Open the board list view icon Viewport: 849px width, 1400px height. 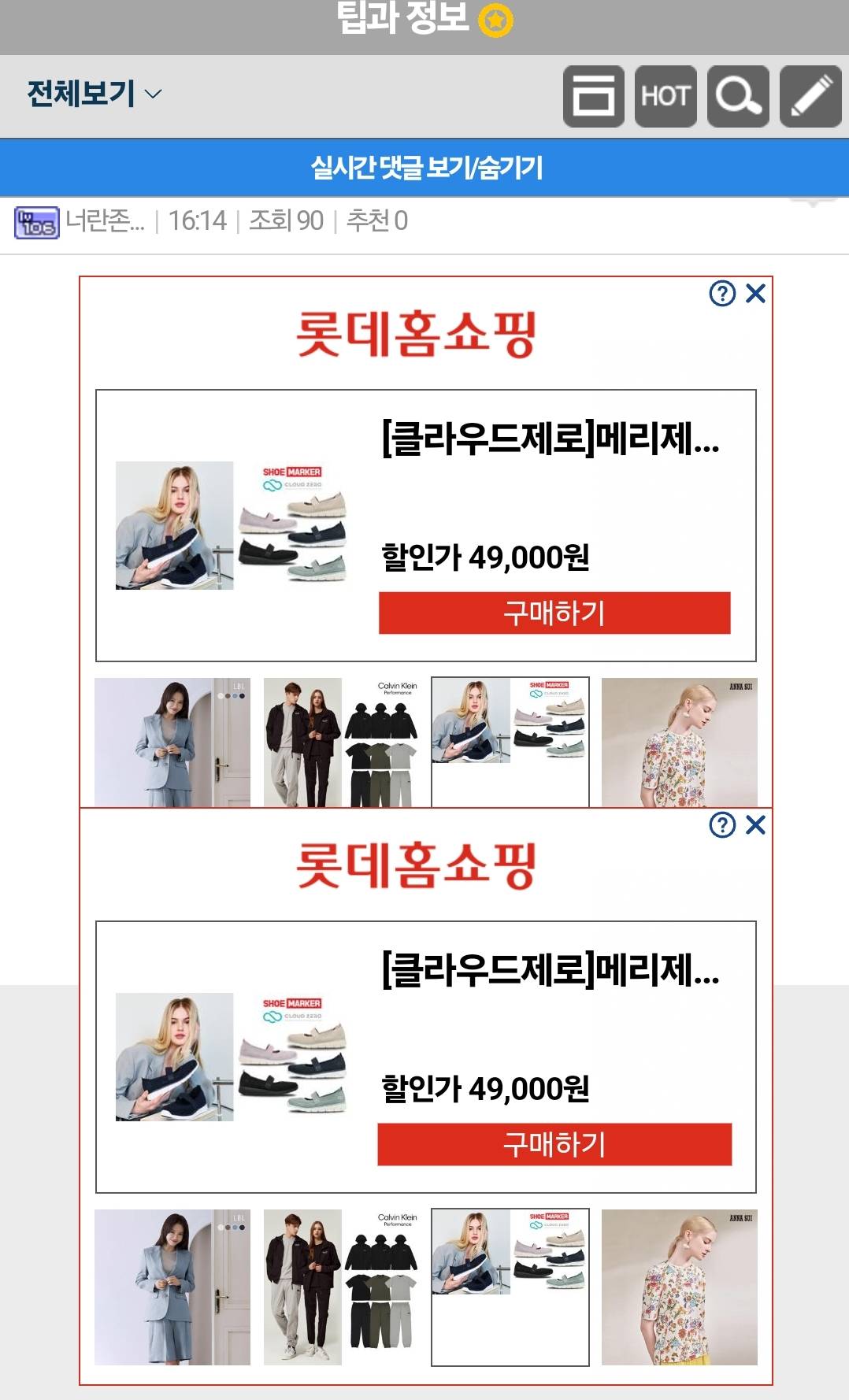pos(593,97)
